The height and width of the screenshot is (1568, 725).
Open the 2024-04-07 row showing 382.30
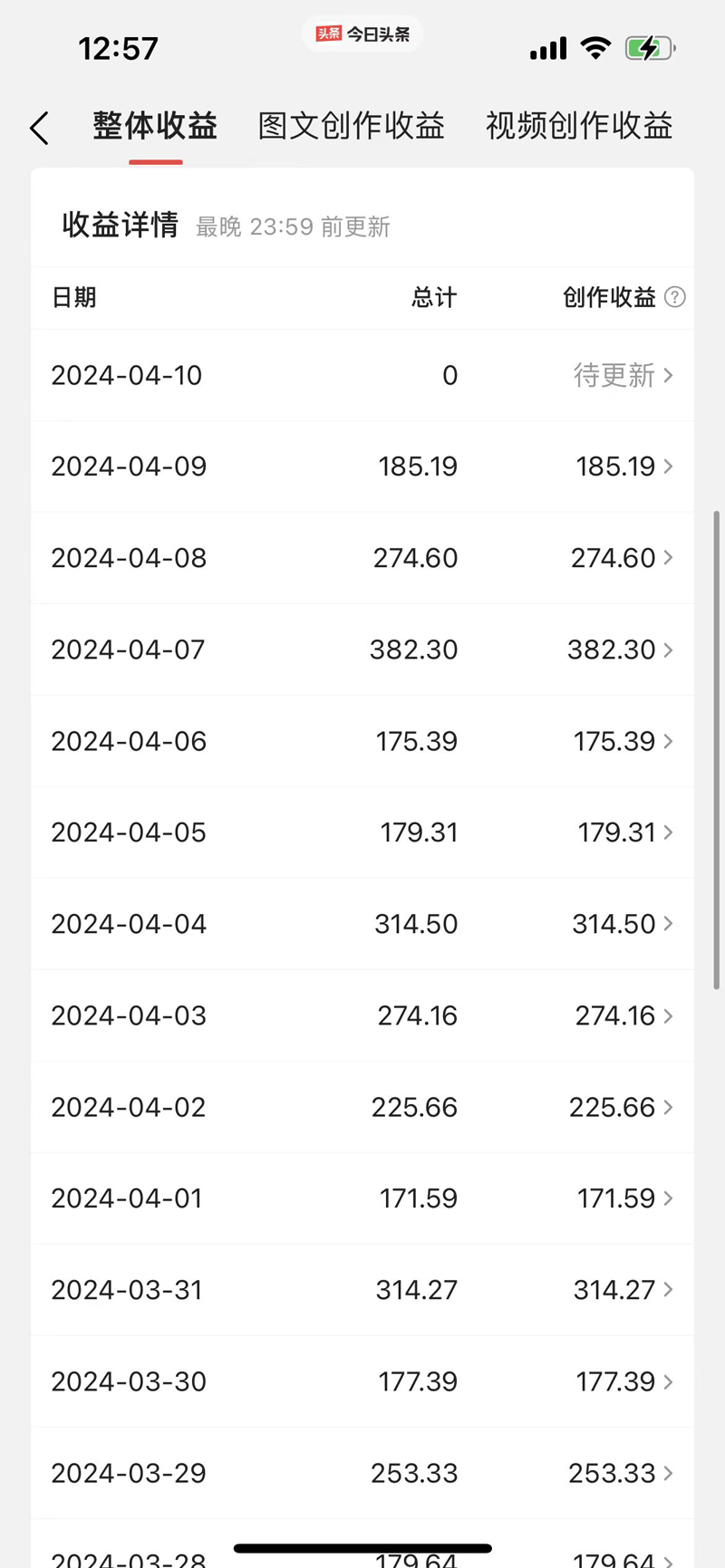tap(362, 649)
